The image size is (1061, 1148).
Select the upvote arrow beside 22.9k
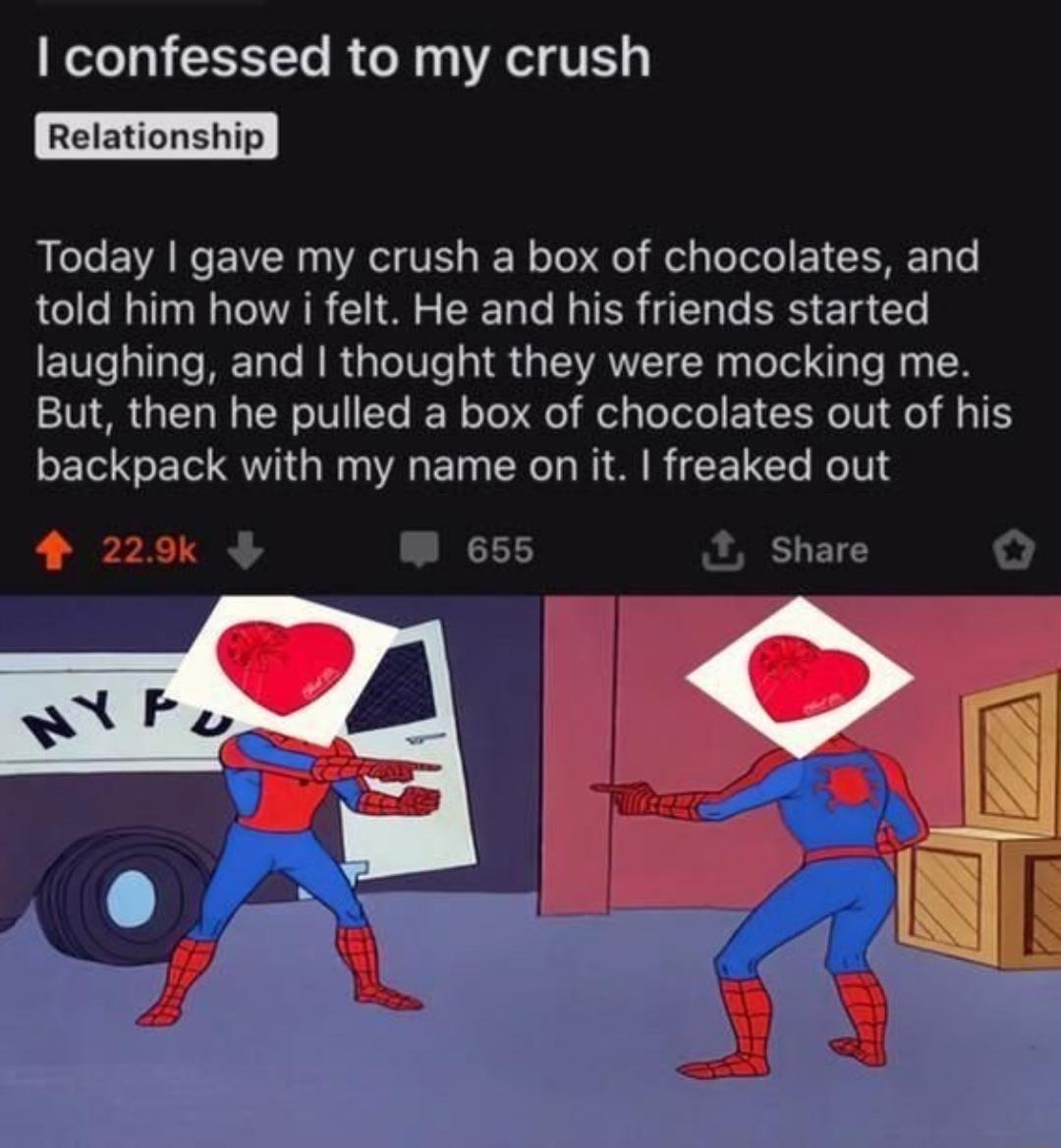pyautogui.click(x=52, y=552)
